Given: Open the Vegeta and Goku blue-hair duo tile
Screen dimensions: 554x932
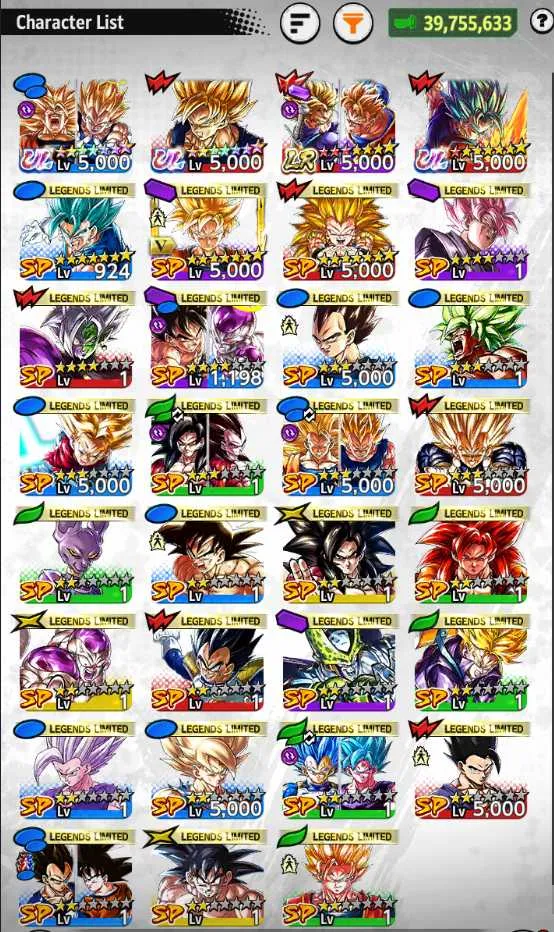Looking at the screenshot, I should (339, 771).
